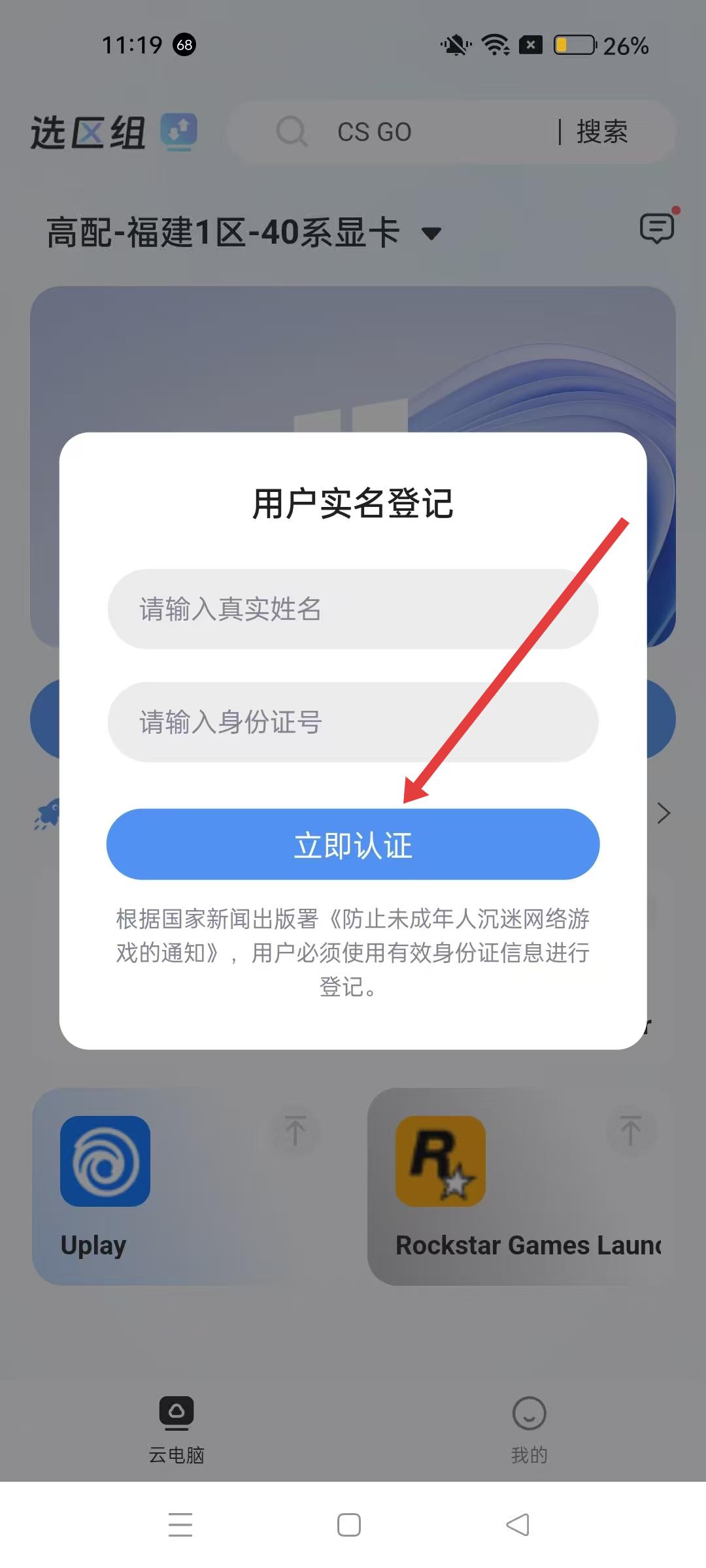This screenshot has height=1568, width=706.
Task: Switch to the 云电脑 tab
Action: pos(176,1428)
